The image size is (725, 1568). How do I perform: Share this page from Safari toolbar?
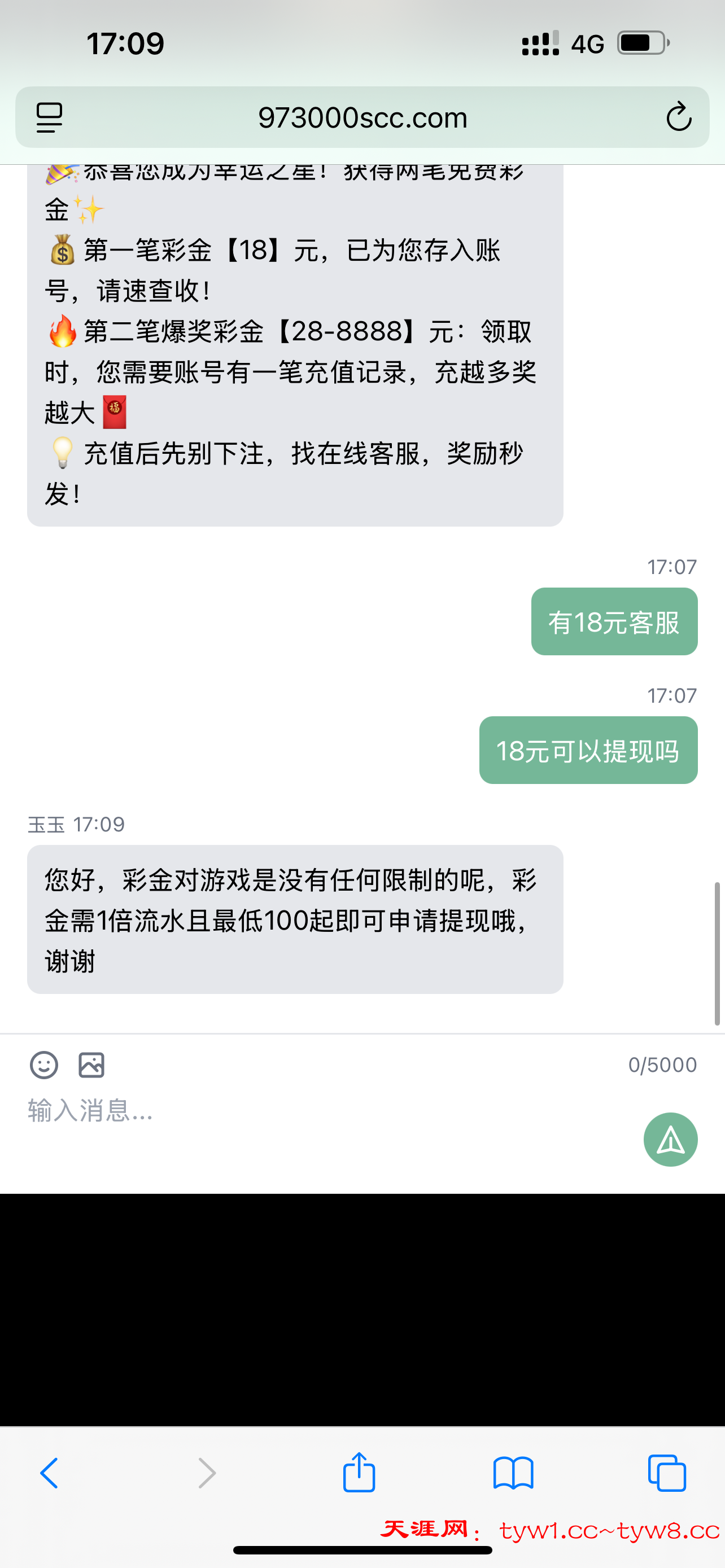coord(359,1473)
